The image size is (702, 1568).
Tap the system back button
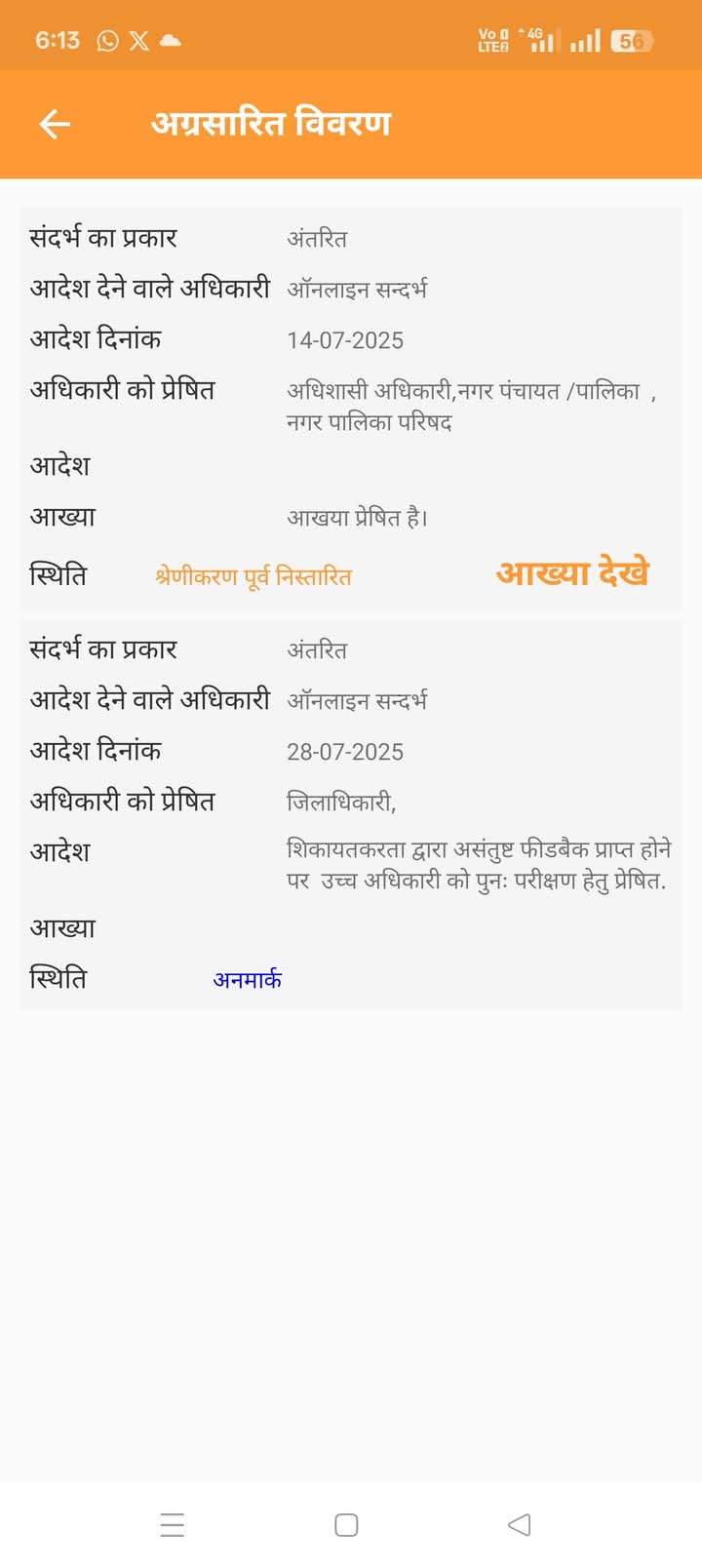pos(520,1524)
